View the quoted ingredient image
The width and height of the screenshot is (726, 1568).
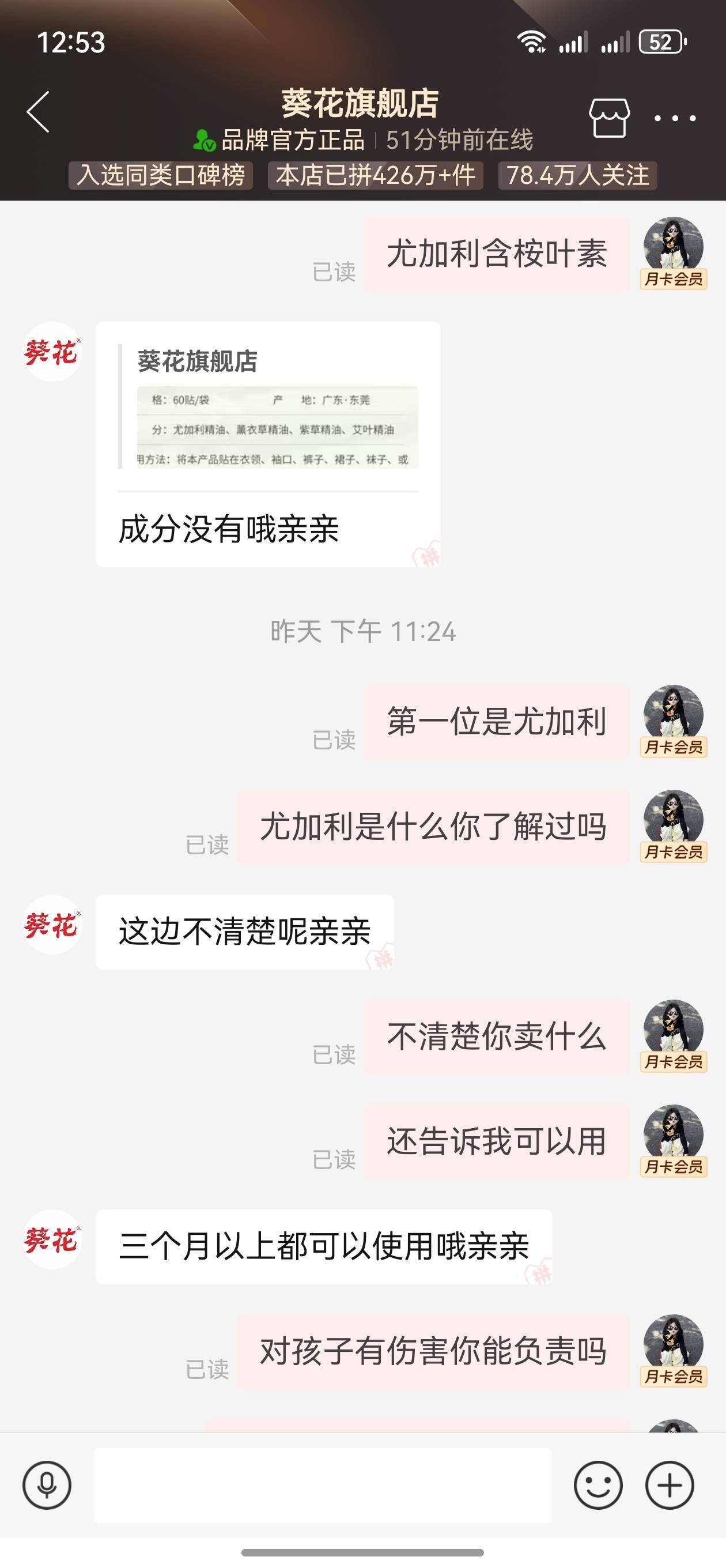point(277,427)
